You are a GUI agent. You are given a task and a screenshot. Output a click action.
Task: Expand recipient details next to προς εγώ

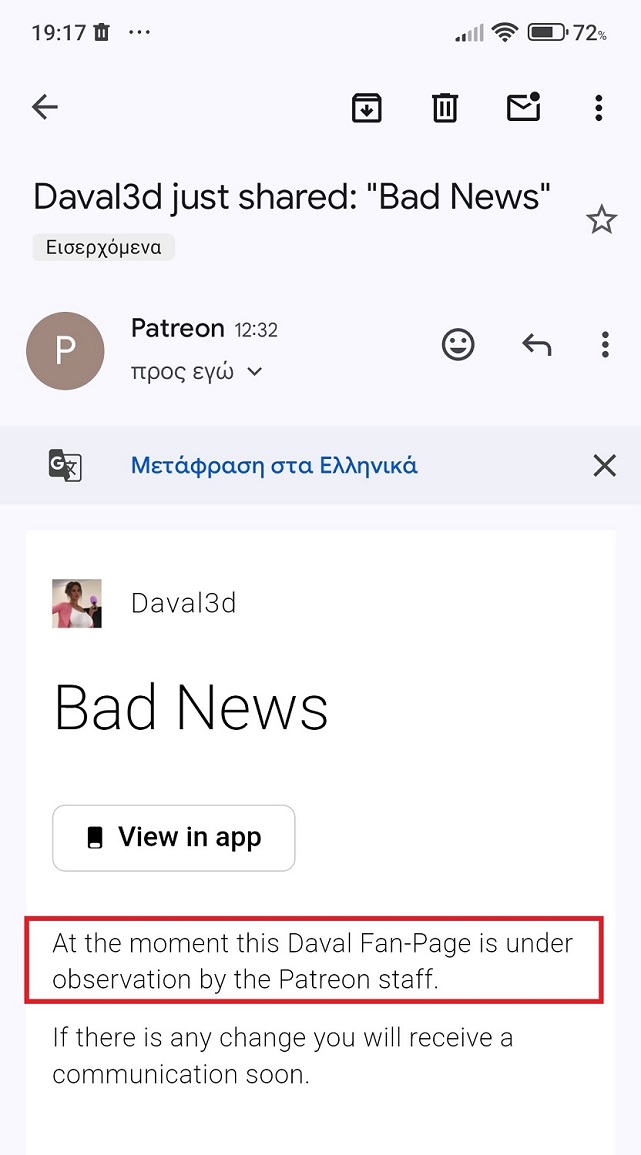pyautogui.click(x=254, y=372)
